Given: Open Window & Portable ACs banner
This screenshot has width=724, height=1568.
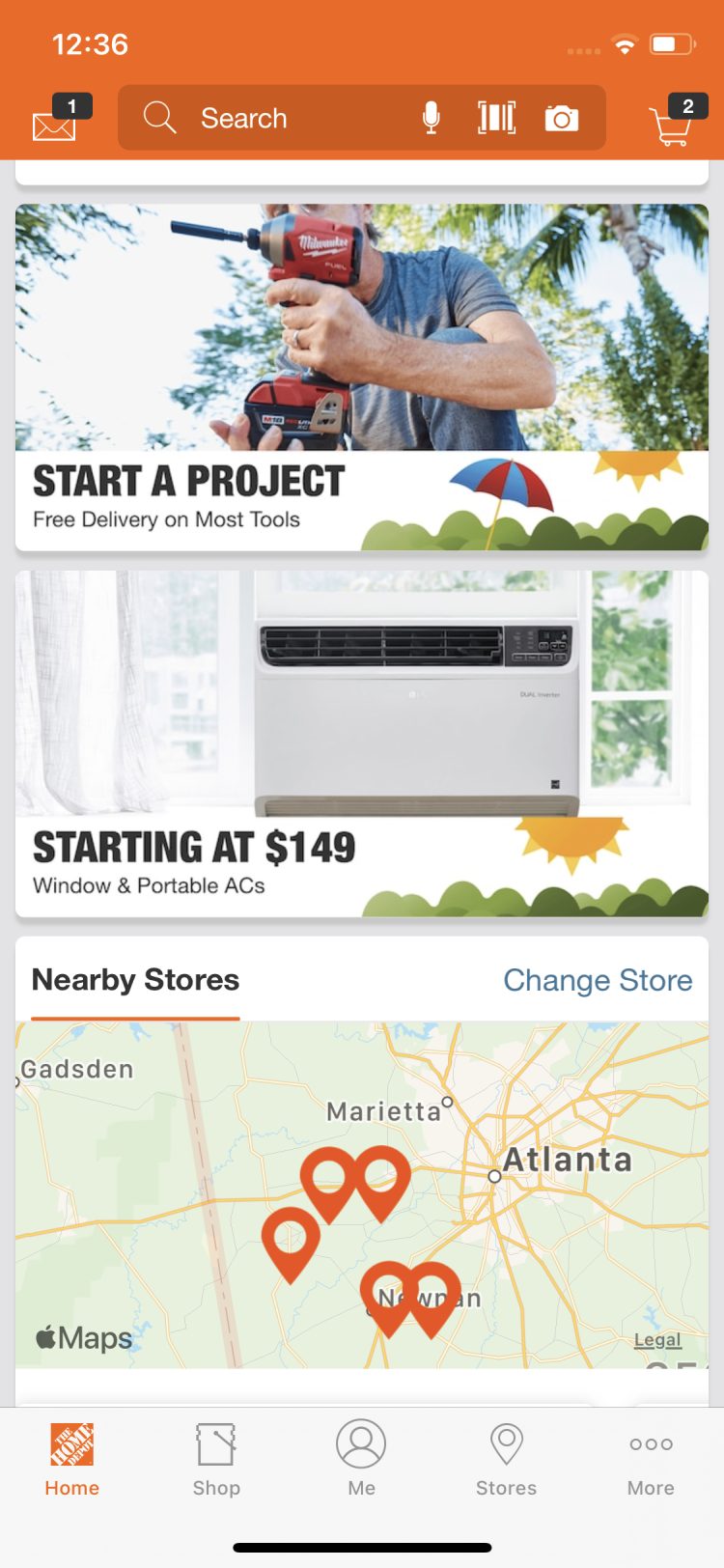Looking at the screenshot, I should click(x=362, y=743).
